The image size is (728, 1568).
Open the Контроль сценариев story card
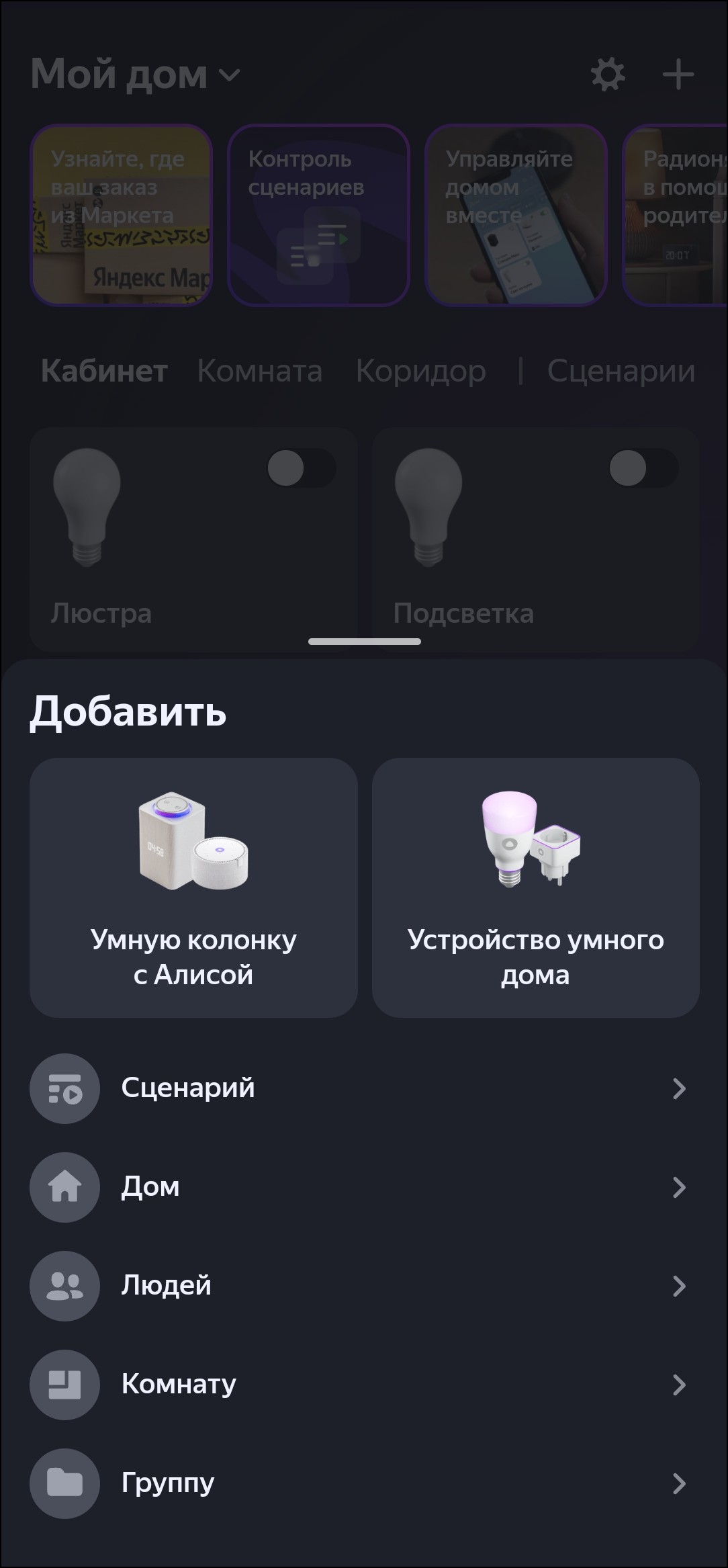pos(318,215)
